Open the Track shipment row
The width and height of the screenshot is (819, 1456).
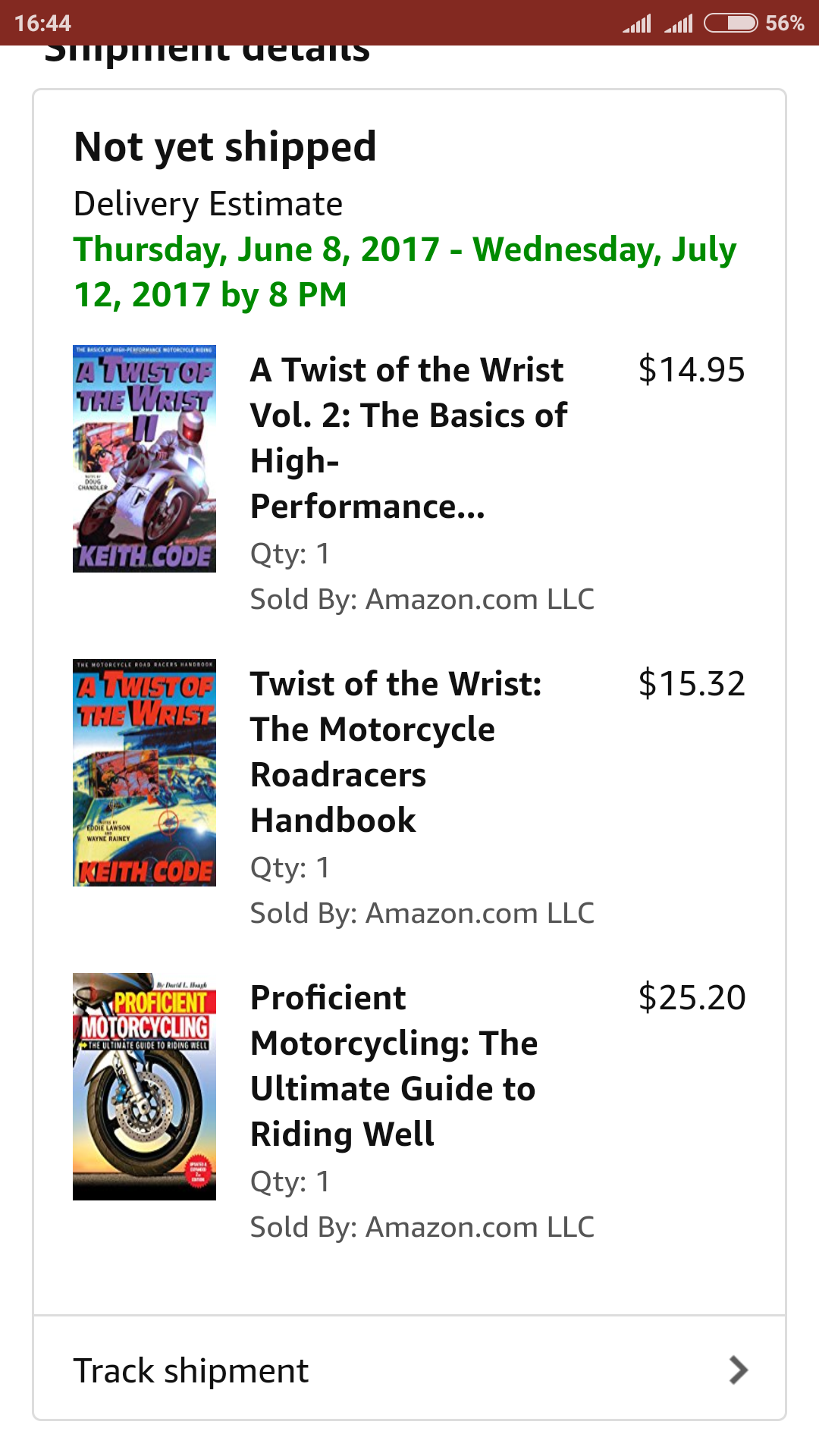409,1370
